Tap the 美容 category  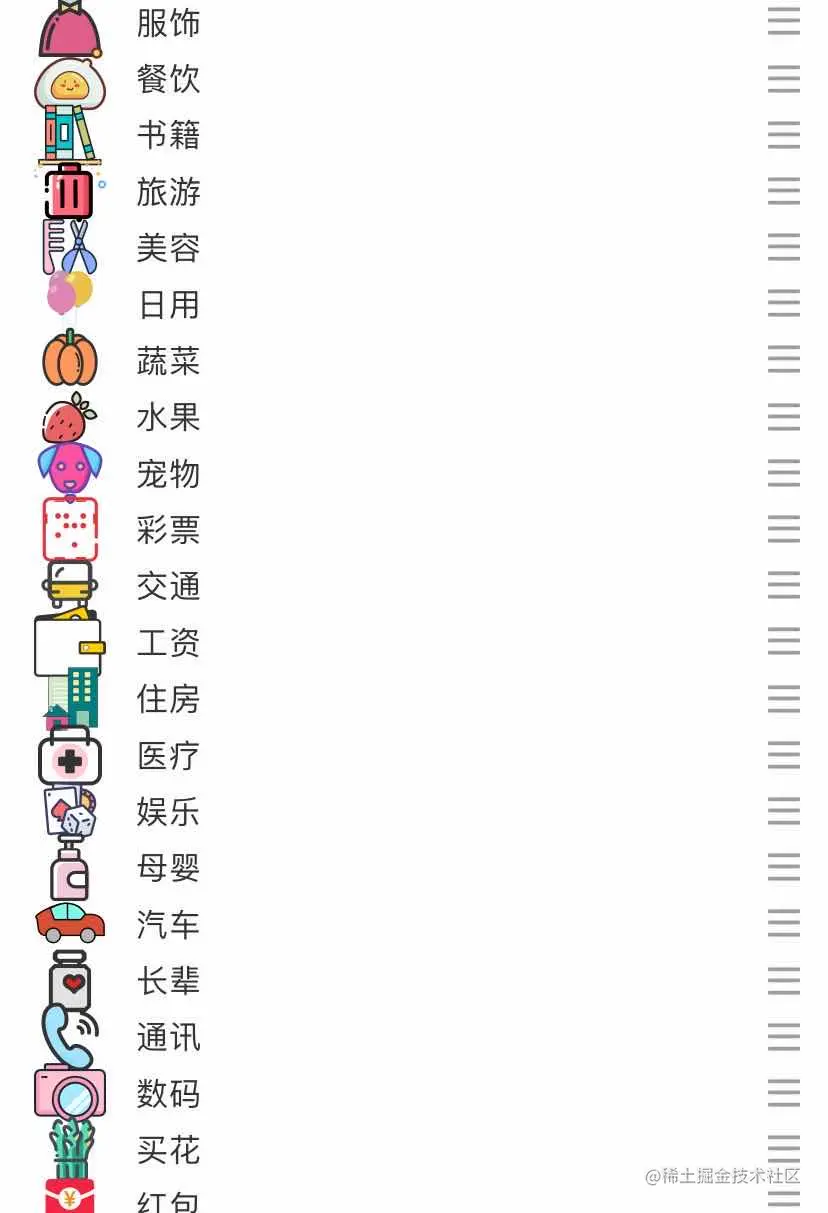coord(168,247)
